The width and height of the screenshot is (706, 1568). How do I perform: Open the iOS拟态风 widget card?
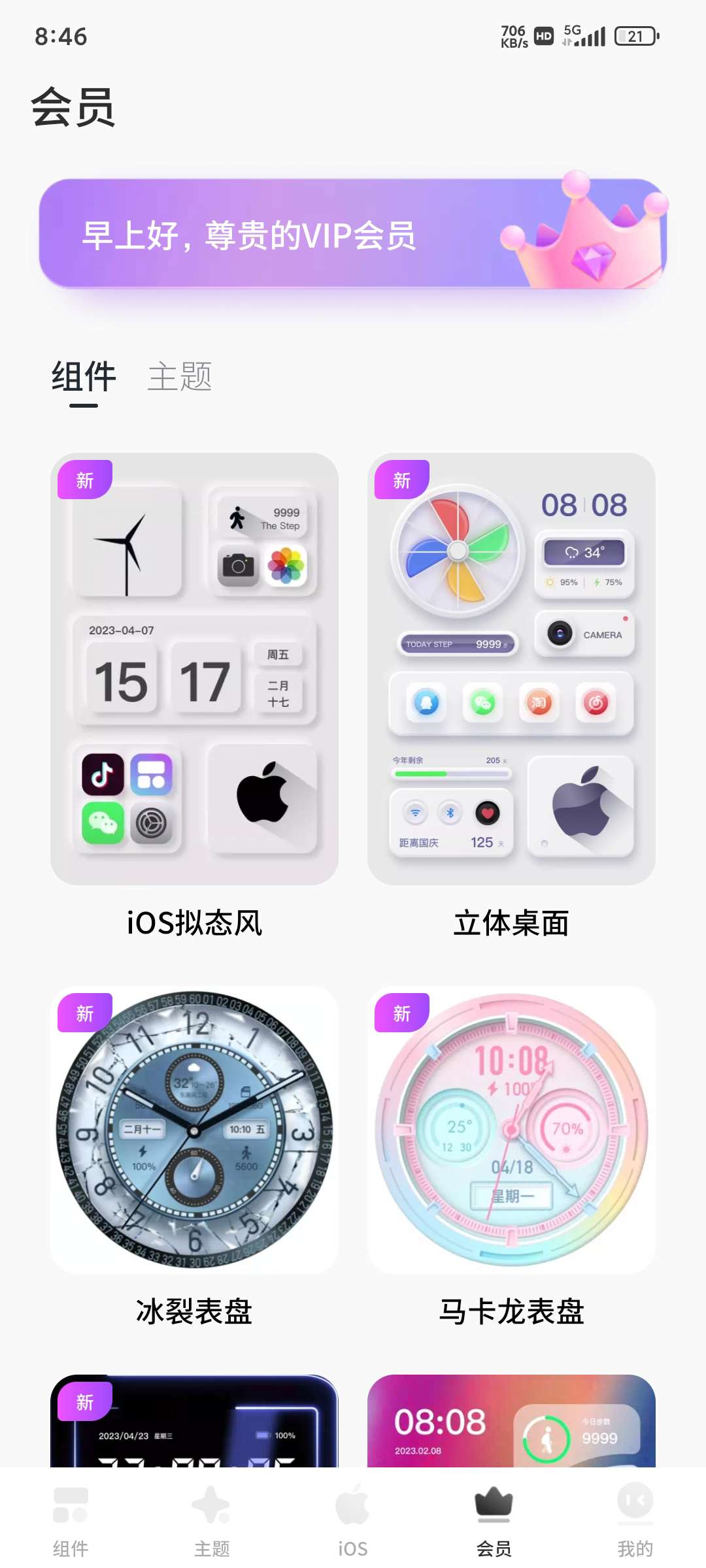click(194, 668)
